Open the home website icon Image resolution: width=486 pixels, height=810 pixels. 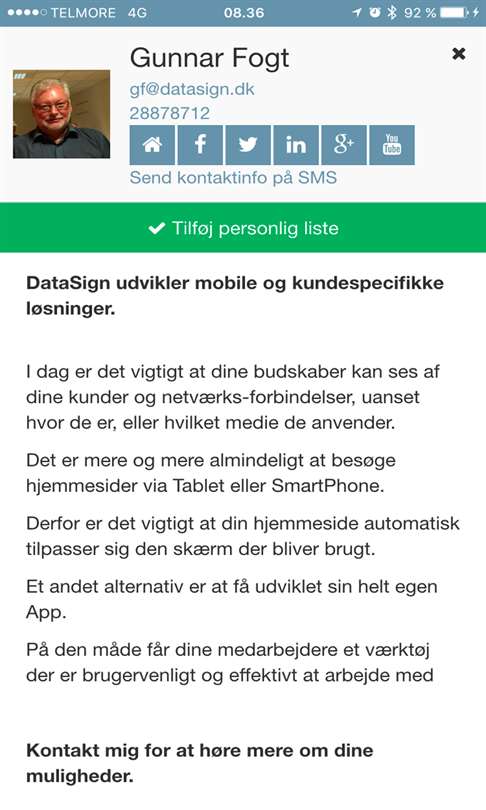(152, 145)
